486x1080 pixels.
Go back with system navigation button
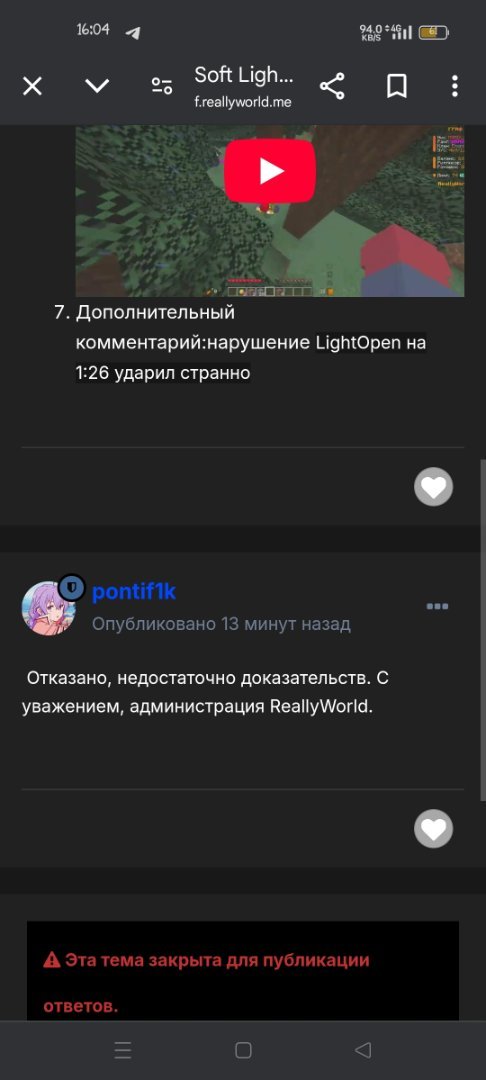(x=363, y=1050)
